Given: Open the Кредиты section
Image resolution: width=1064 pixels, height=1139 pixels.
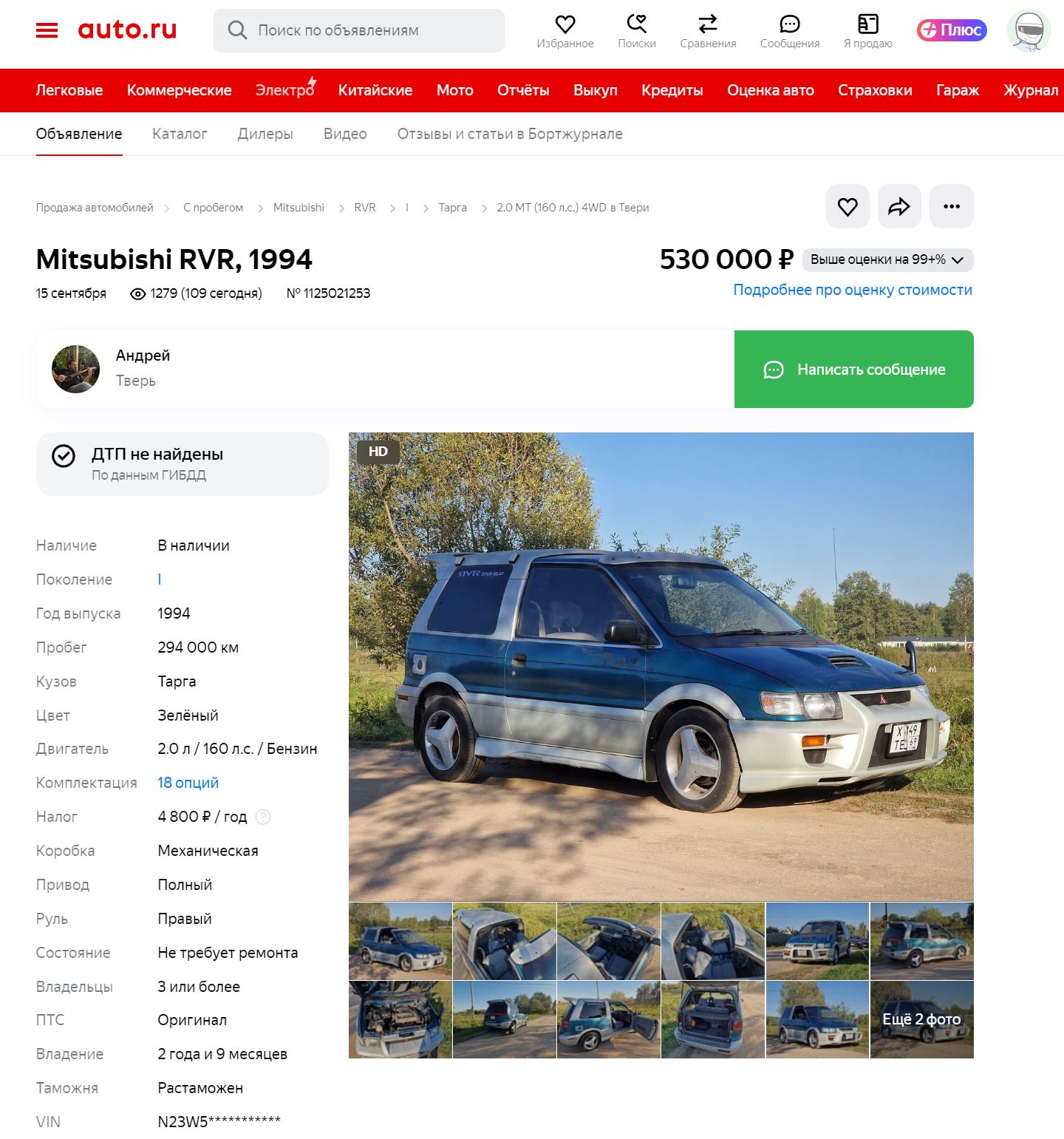Looking at the screenshot, I should 672,90.
